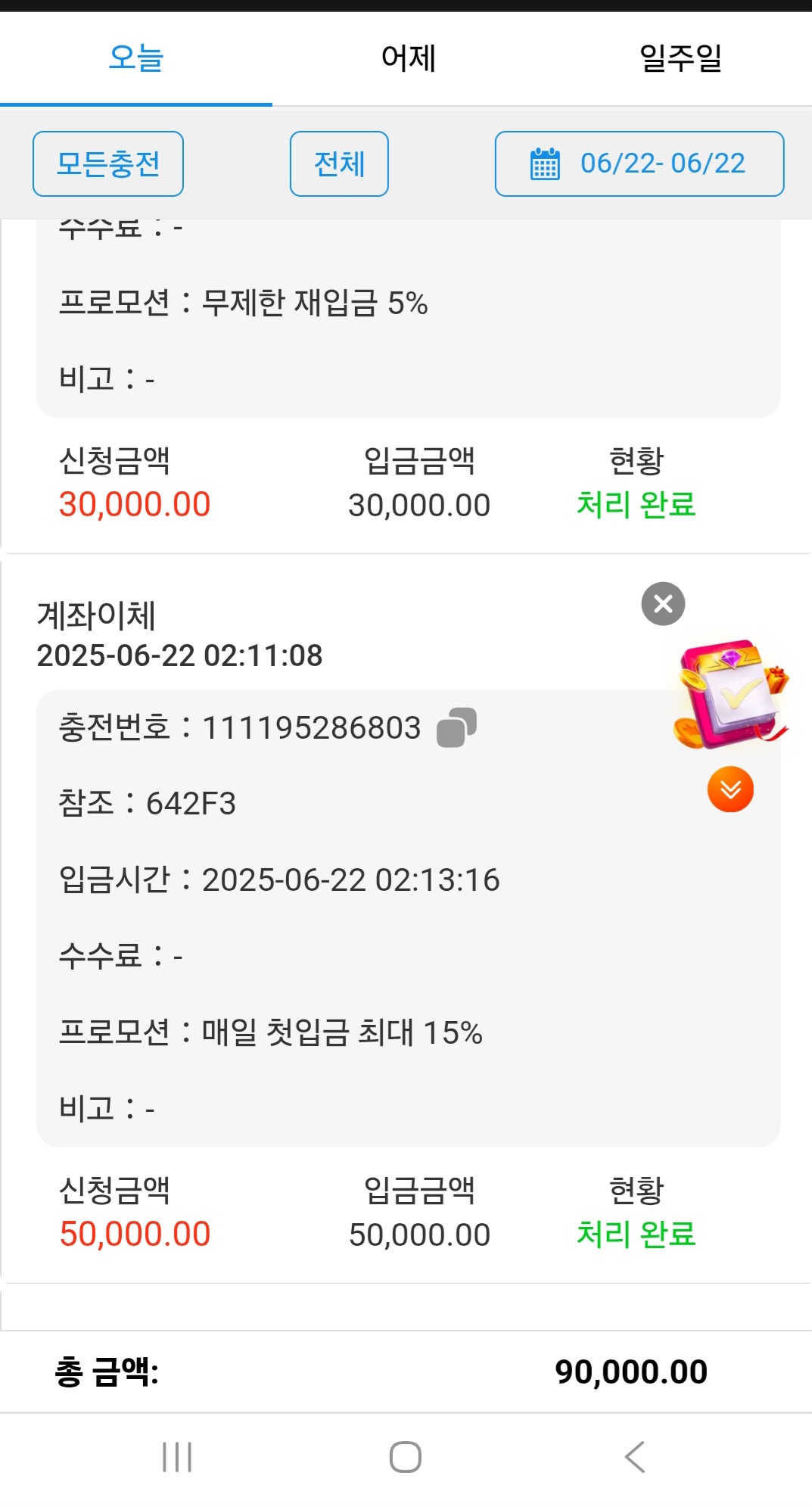This screenshot has height=1507, width=812.
Task: Go to the system home screen
Action: pos(406,1457)
